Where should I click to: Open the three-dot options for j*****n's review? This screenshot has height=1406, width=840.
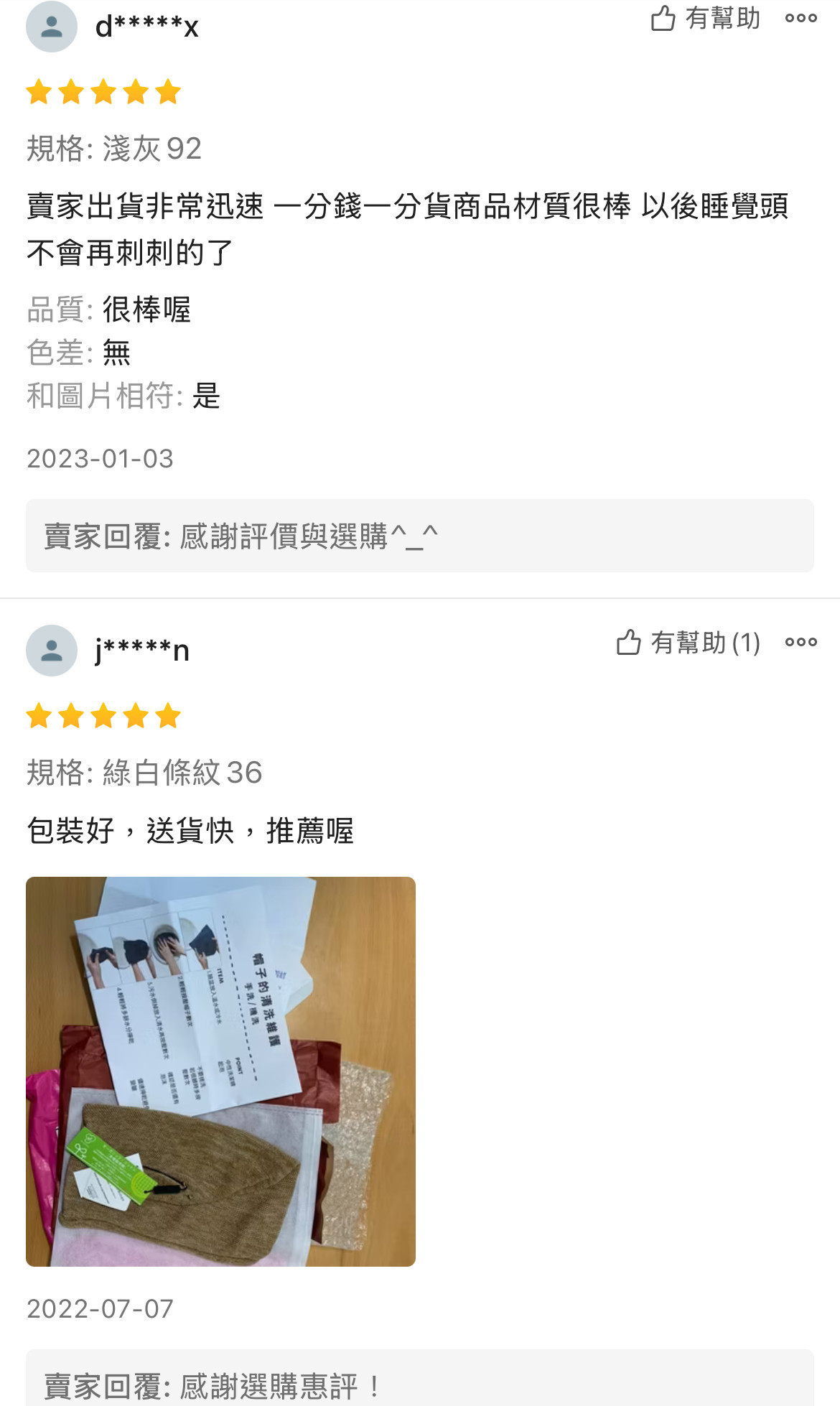801,644
